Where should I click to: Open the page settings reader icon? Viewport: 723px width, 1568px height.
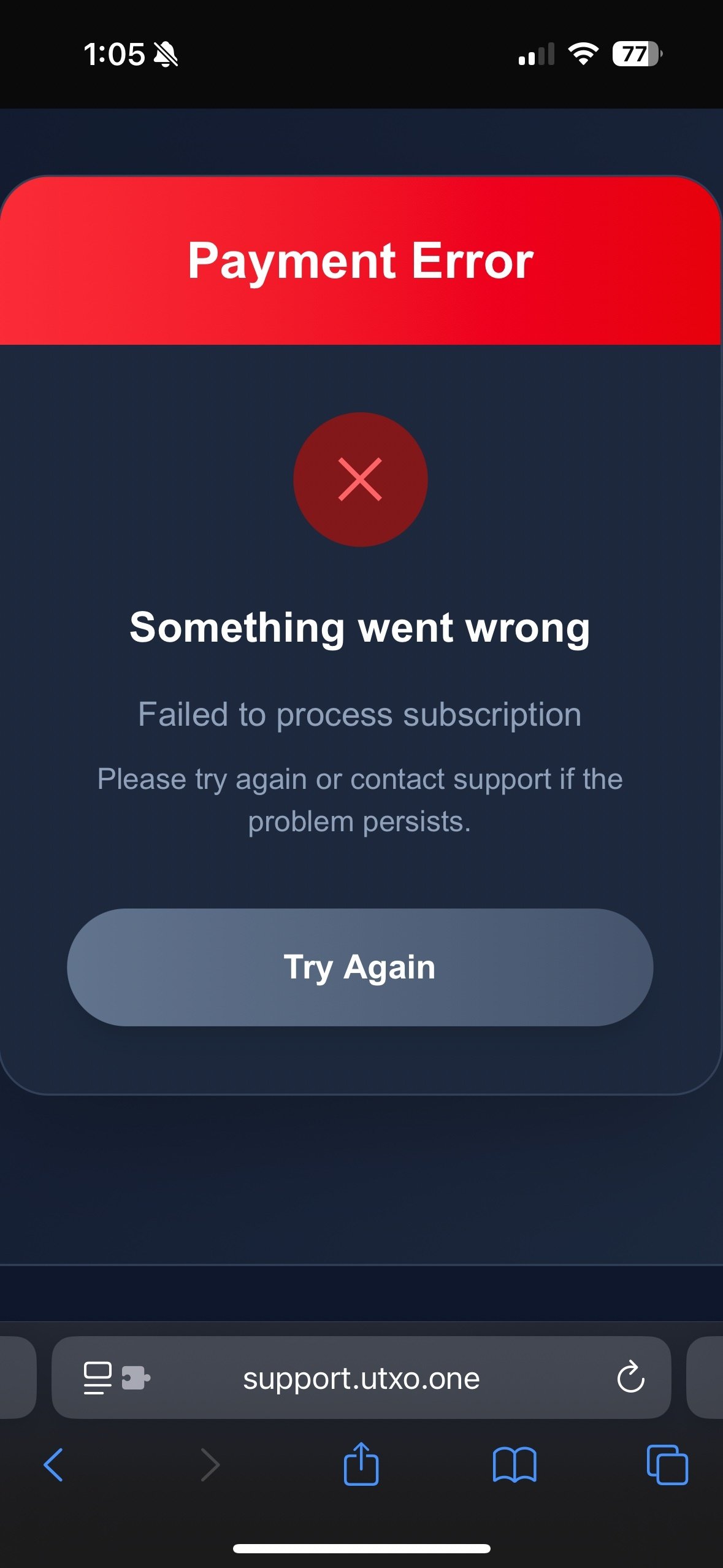[x=98, y=1378]
